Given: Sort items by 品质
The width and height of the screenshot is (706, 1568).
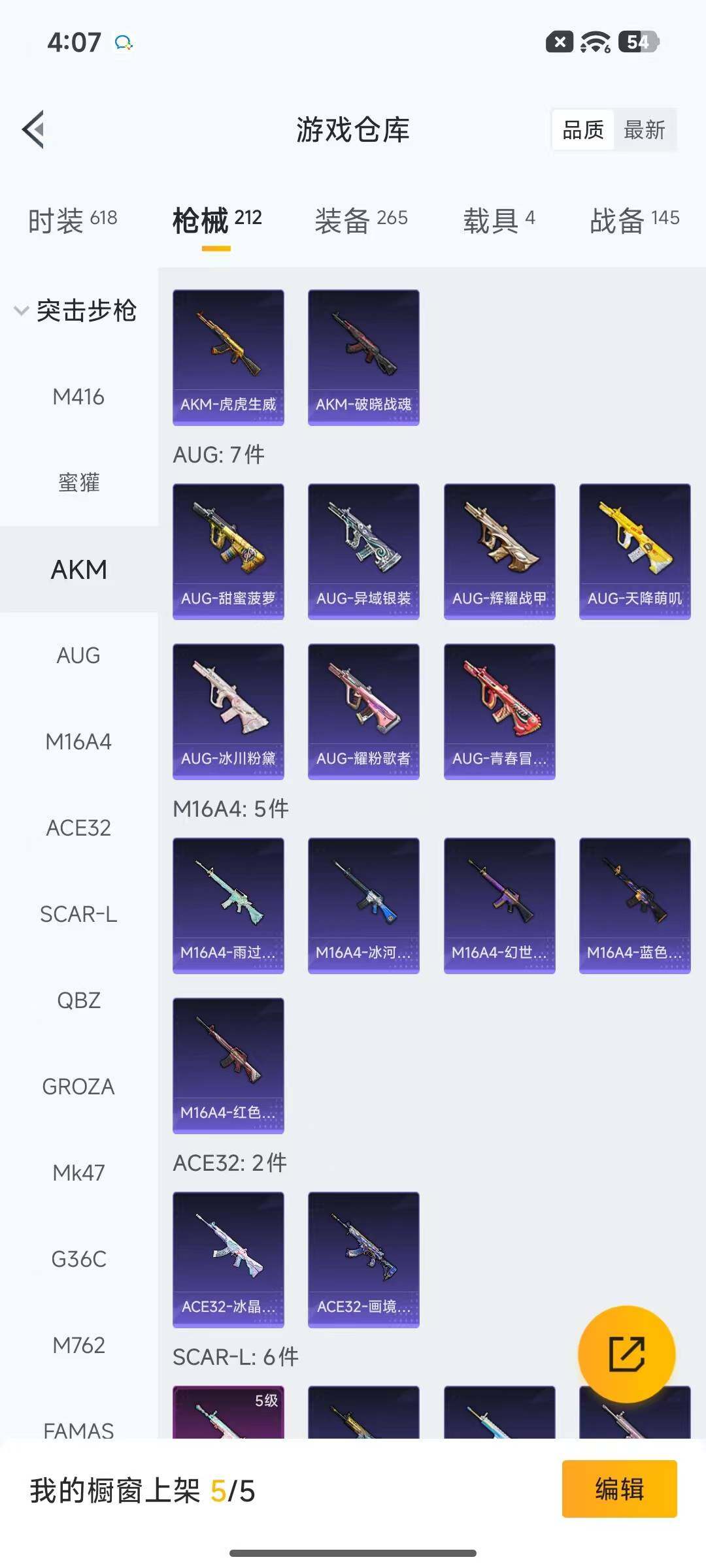Looking at the screenshot, I should pyautogui.click(x=582, y=130).
